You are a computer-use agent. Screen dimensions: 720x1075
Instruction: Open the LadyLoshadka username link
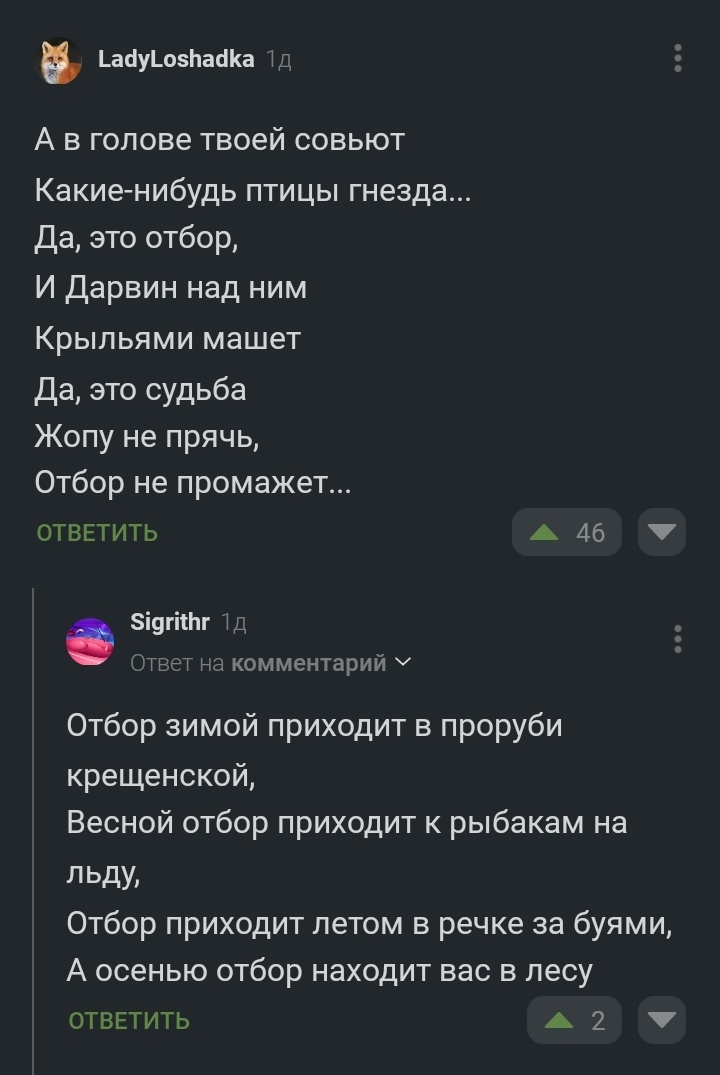coord(175,60)
